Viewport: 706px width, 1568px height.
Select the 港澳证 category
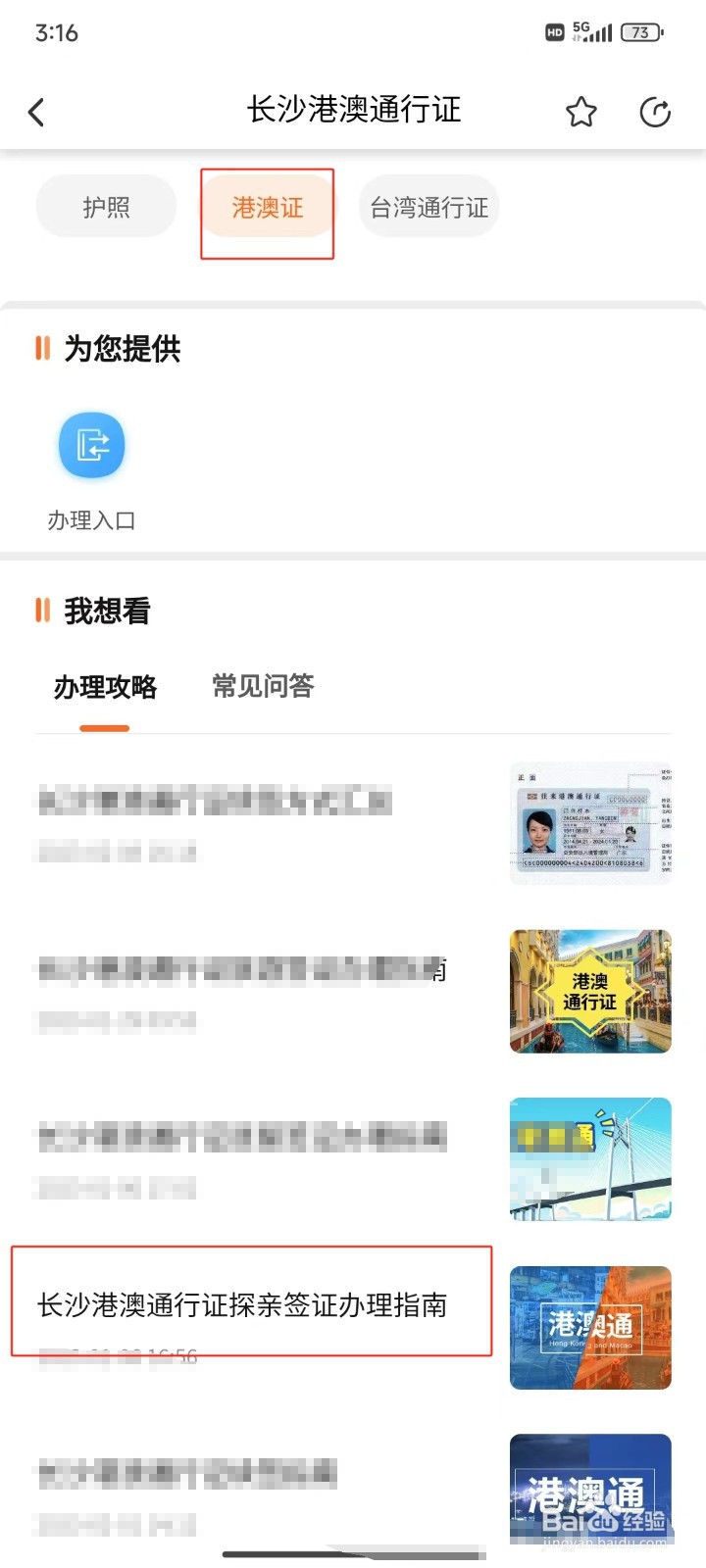(267, 207)
